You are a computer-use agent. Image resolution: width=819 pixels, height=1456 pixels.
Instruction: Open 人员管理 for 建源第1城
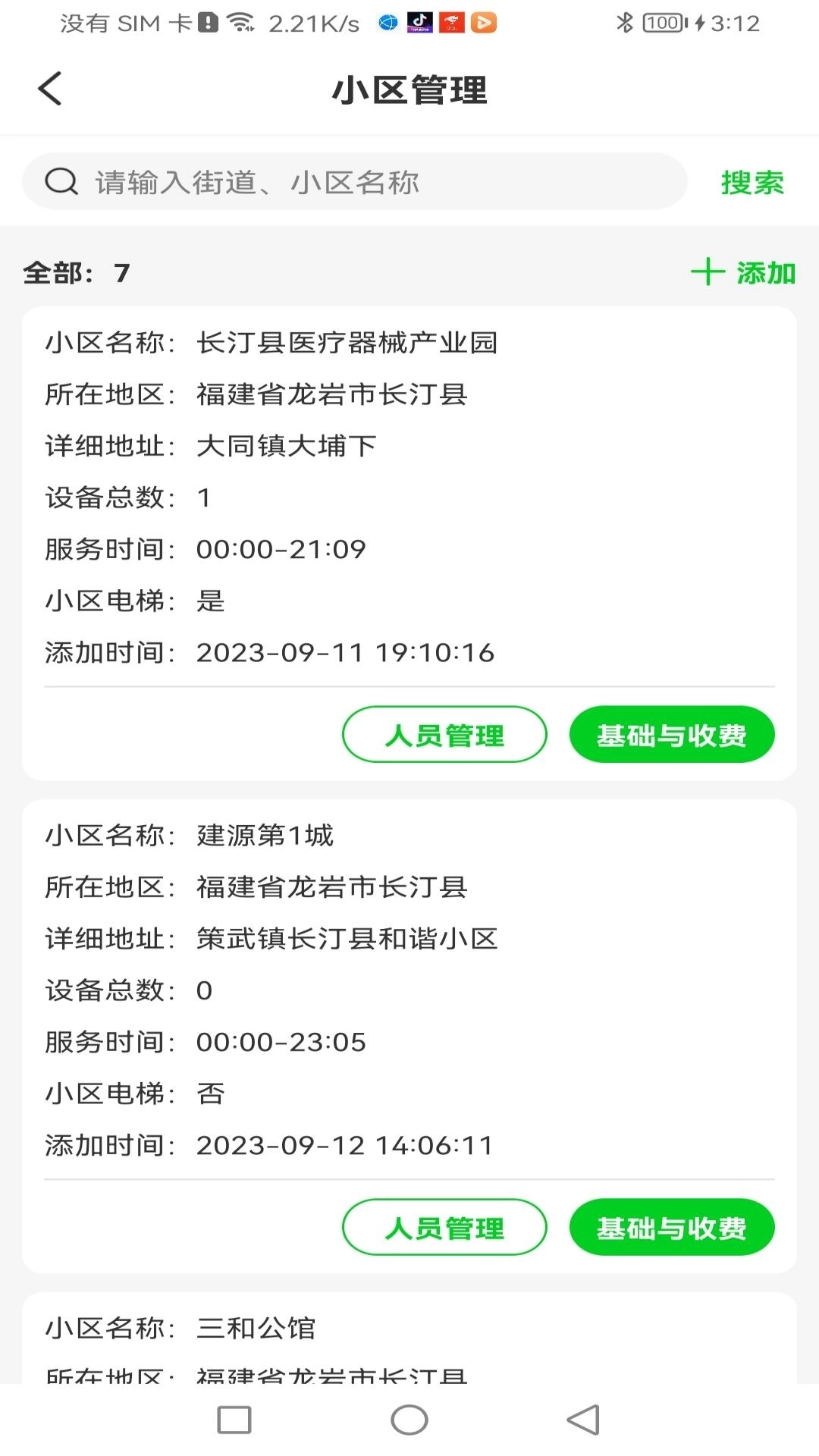[x=444, y=1227]
